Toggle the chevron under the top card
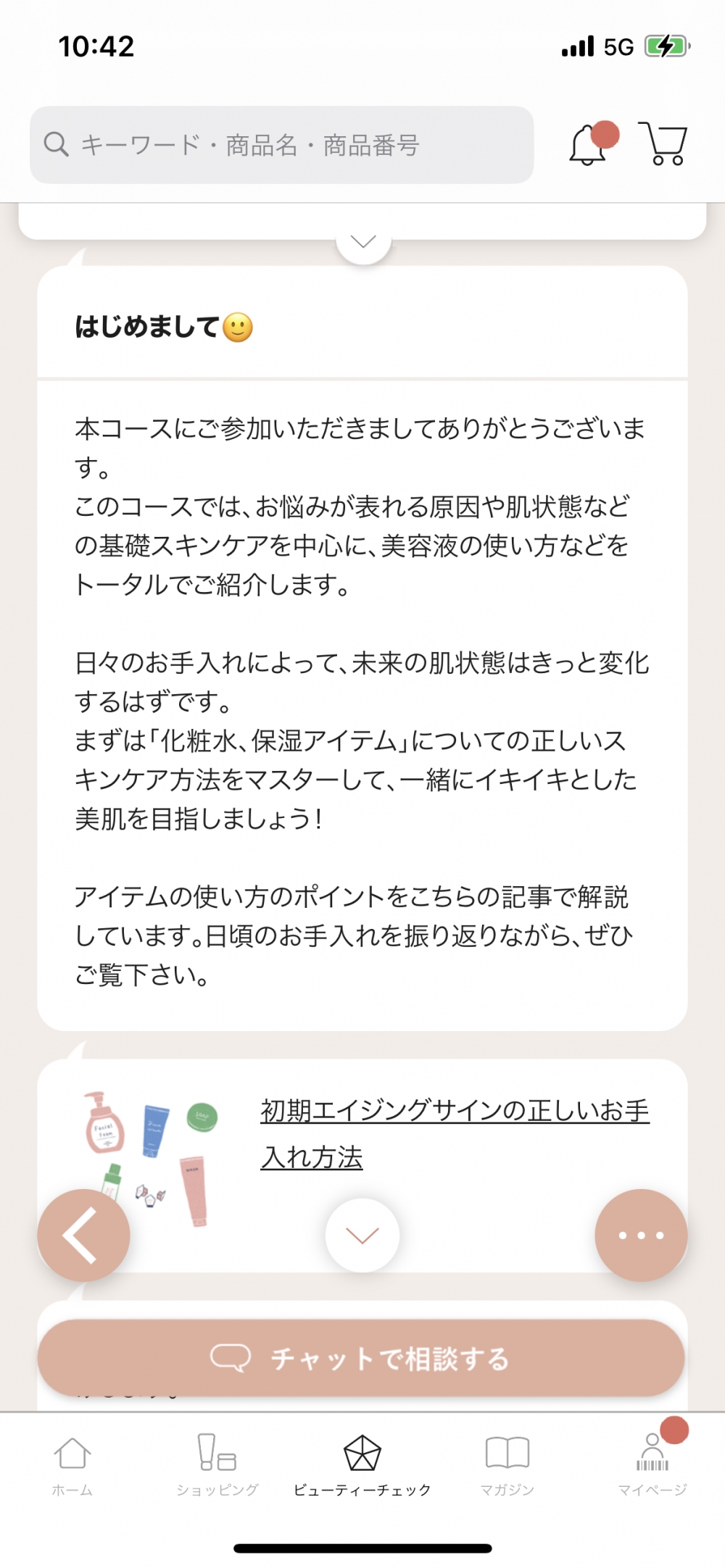725x1568 pixels. pyautogui.click(x=363, y=243)
